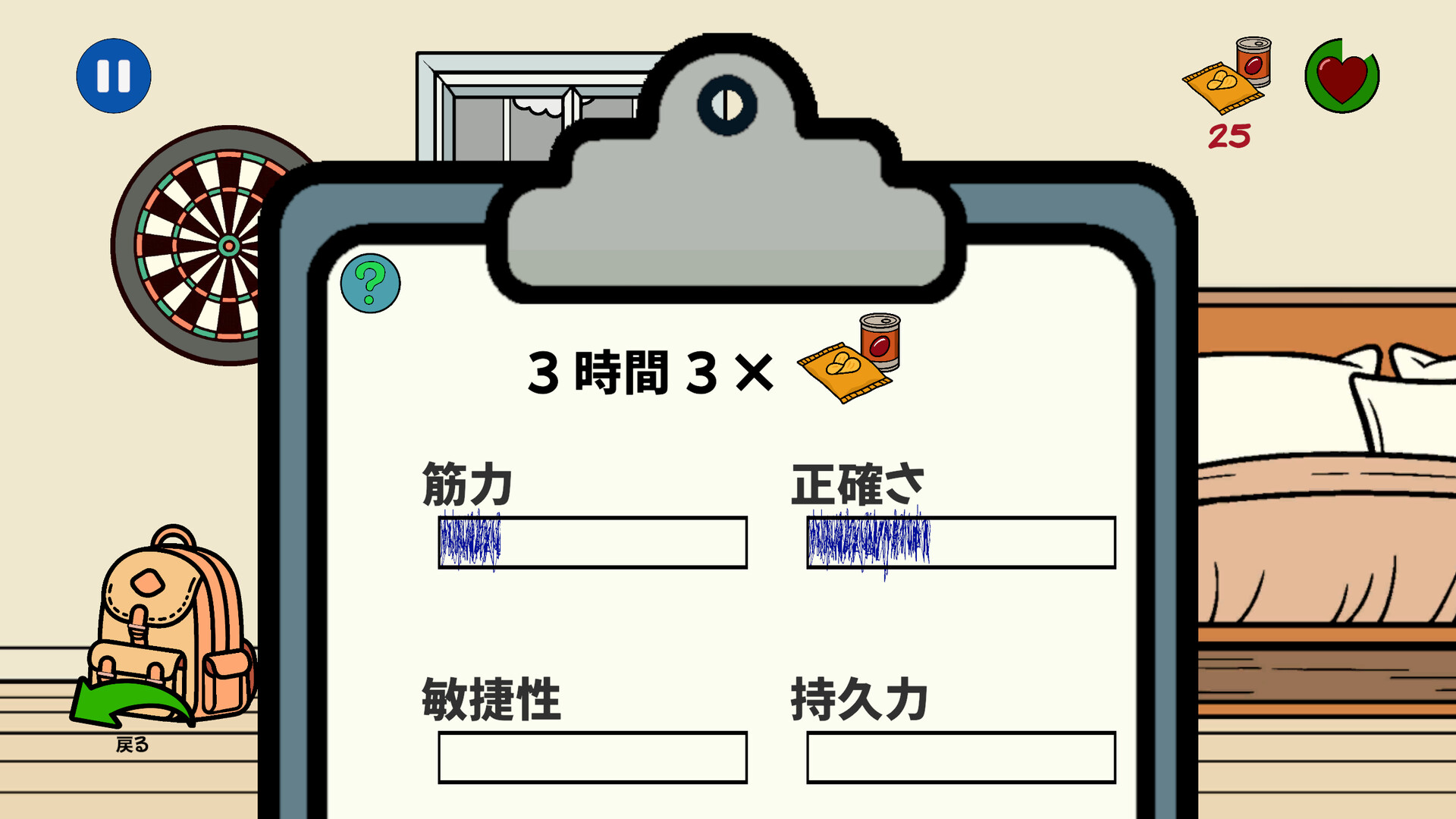Select the 敏捷性 training bar
Image resolution: width=1456 pixels, height=819 pixels.
pos(592,757)
